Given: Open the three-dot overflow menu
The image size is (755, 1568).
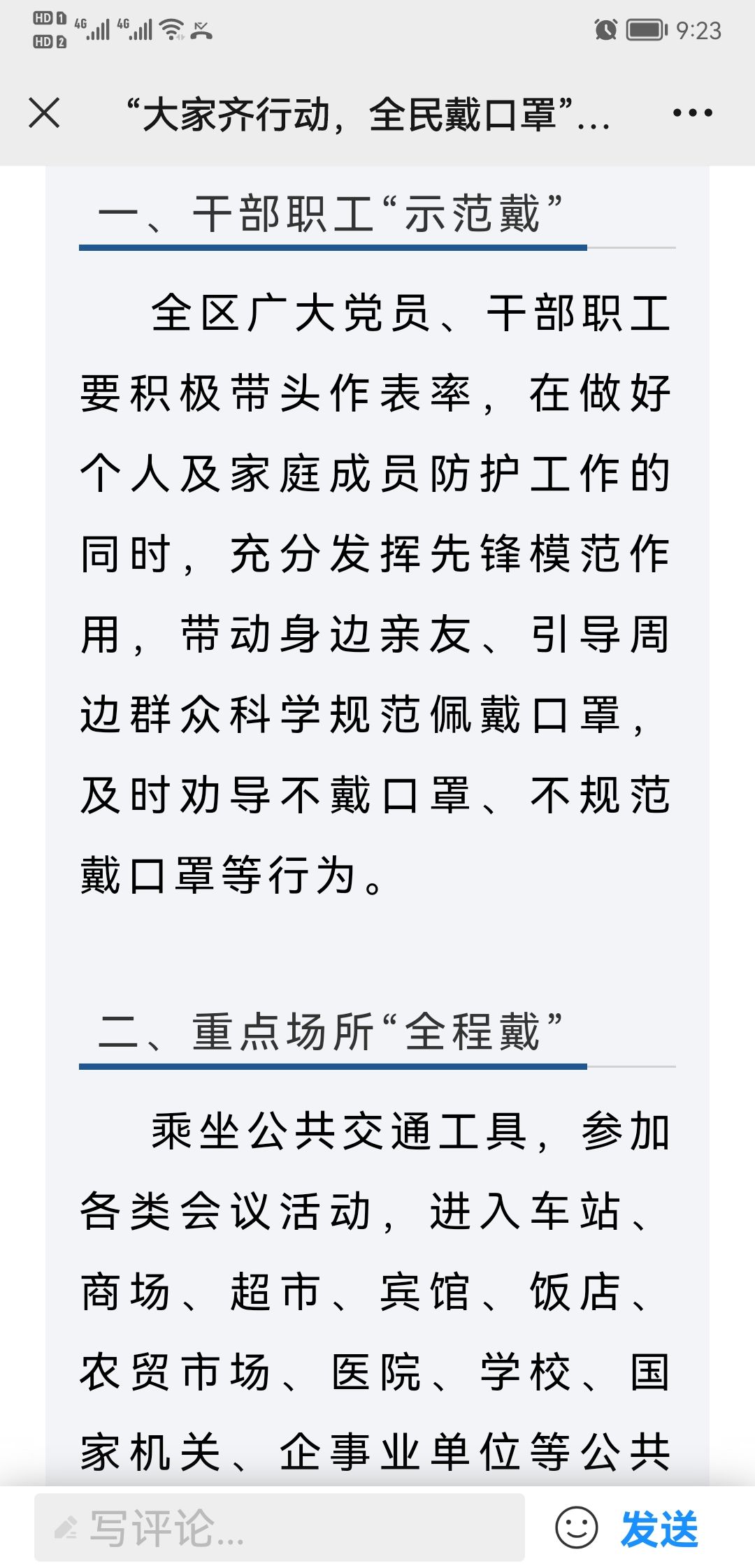Looking at the screenshot, I should [x=692, y=113].
